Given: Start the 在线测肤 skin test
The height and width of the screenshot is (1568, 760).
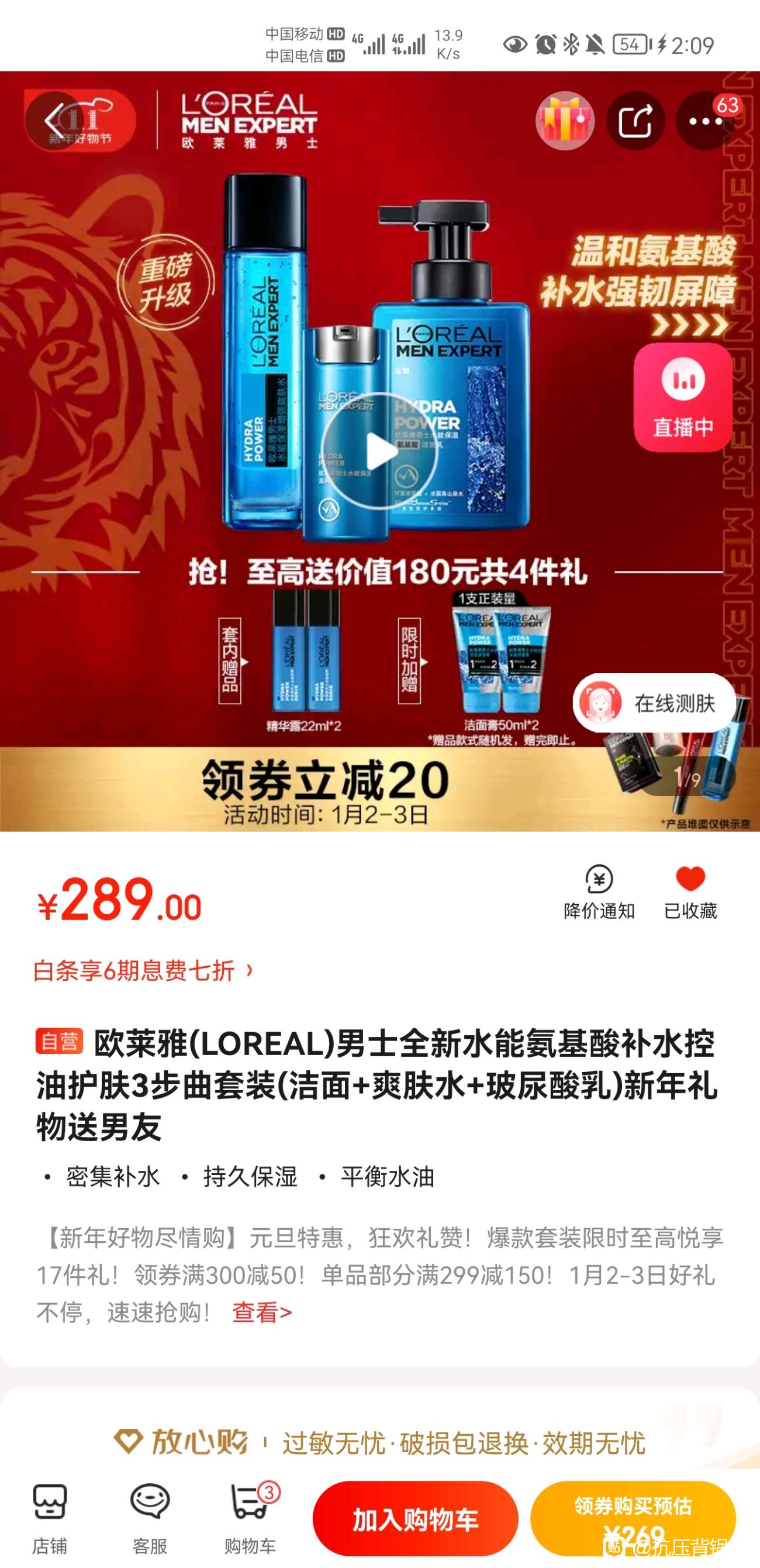Looking at the screenshot, I should tap(655, 703).
